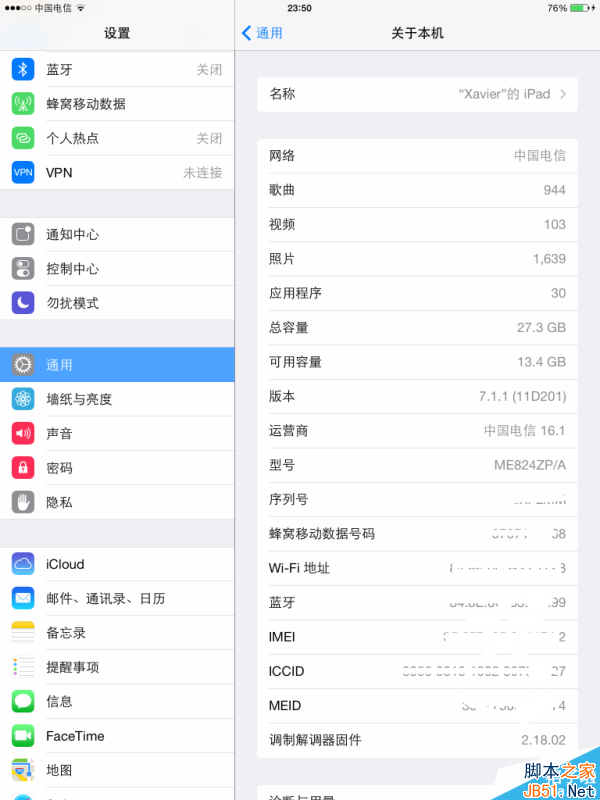Open 蓝牙 settings

(x=117, y=70)
